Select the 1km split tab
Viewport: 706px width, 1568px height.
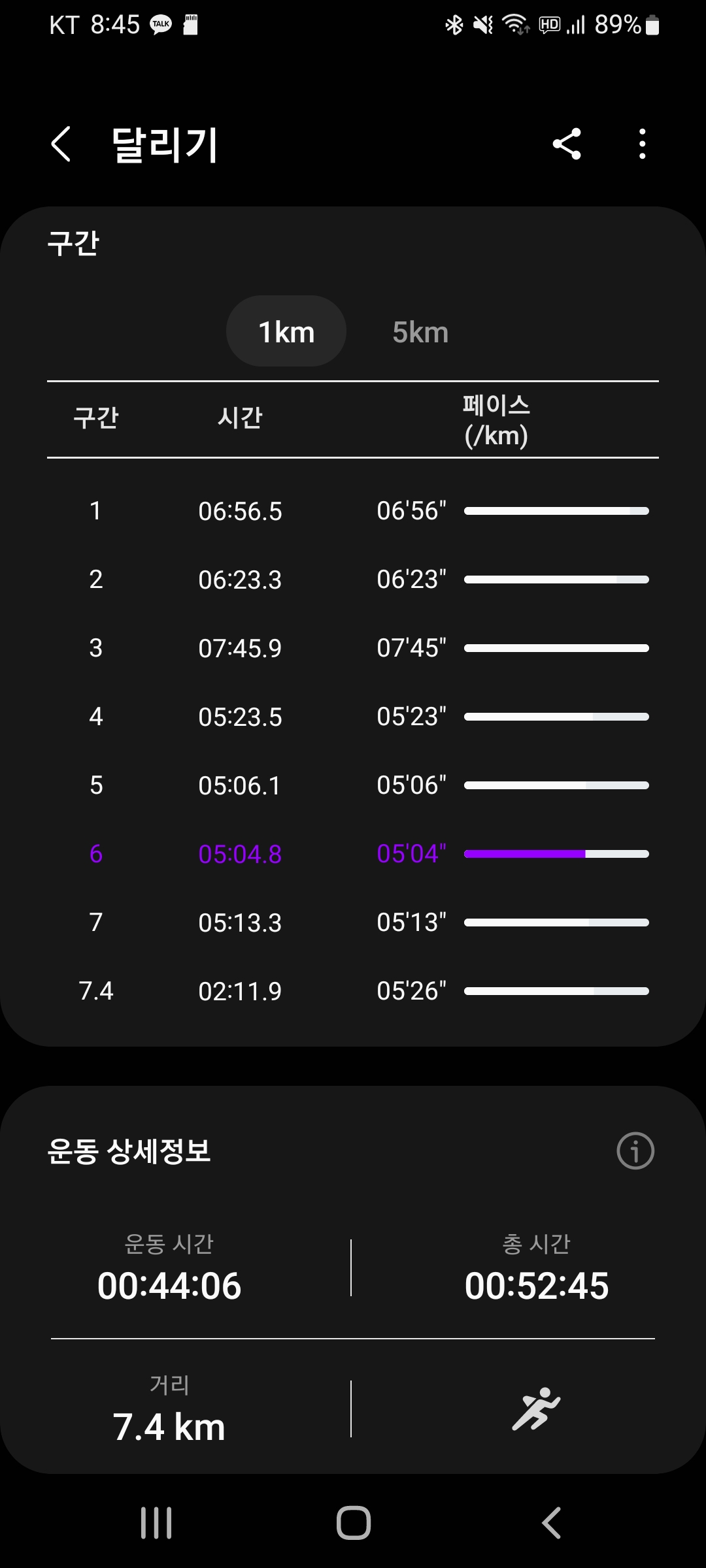[286, 331]
